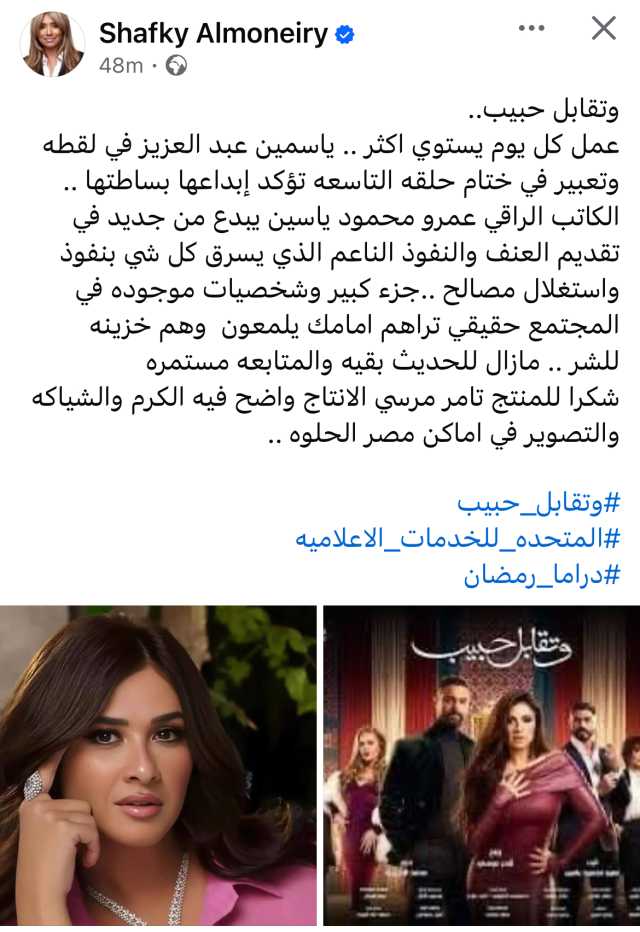
Task: Open Shafky Almoneiry's profile picture
Action: click(46, 44)
